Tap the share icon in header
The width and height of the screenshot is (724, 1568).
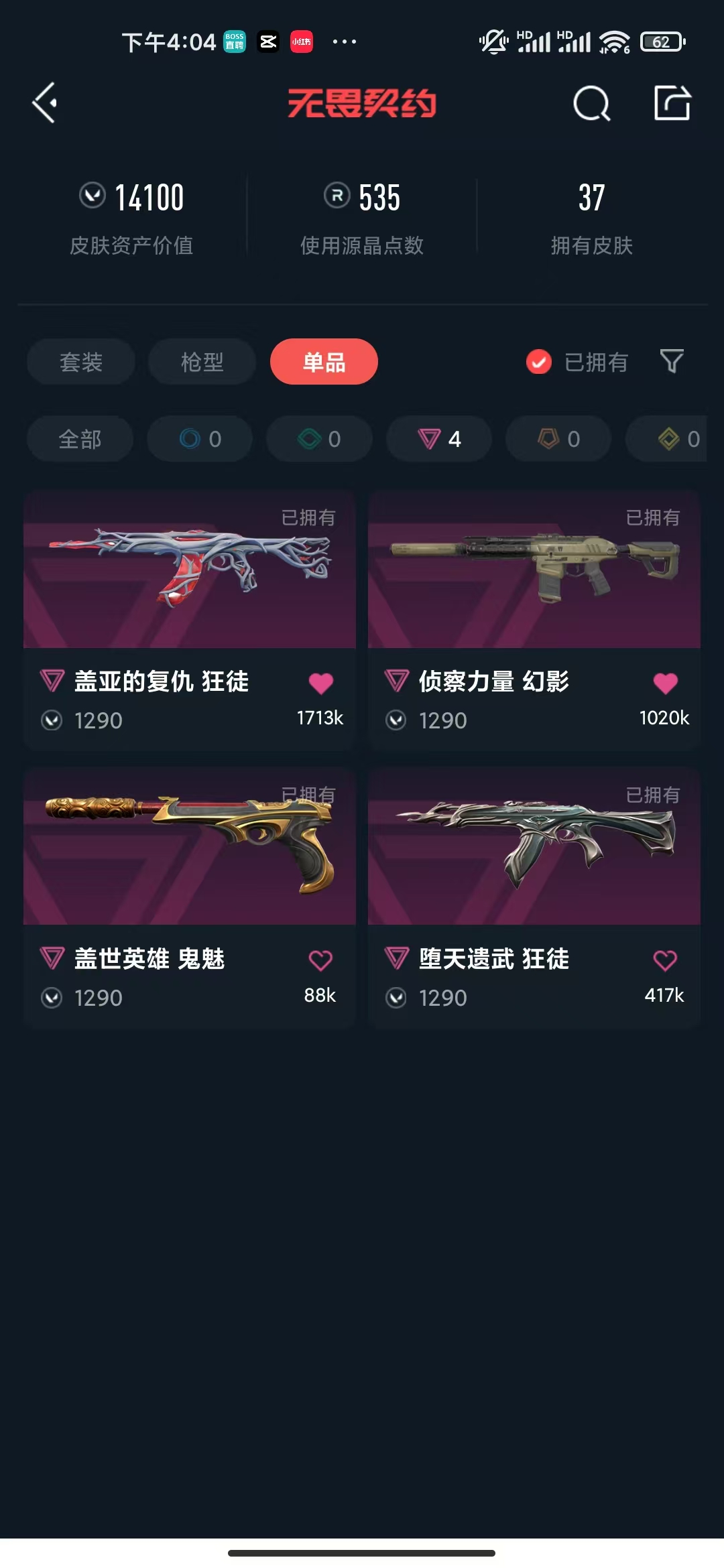tap(672, 103)
